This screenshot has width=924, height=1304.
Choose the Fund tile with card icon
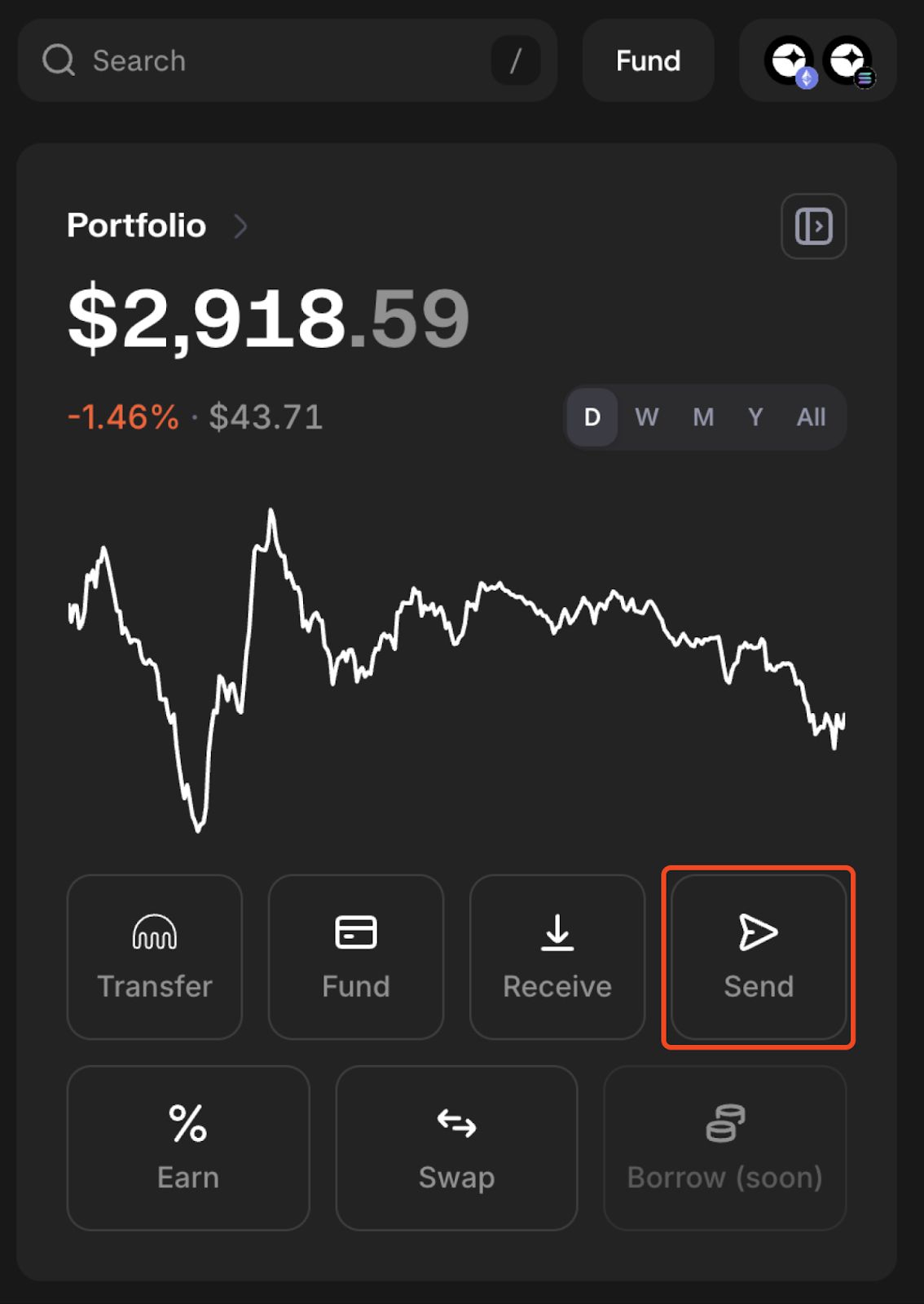point(356,957)
